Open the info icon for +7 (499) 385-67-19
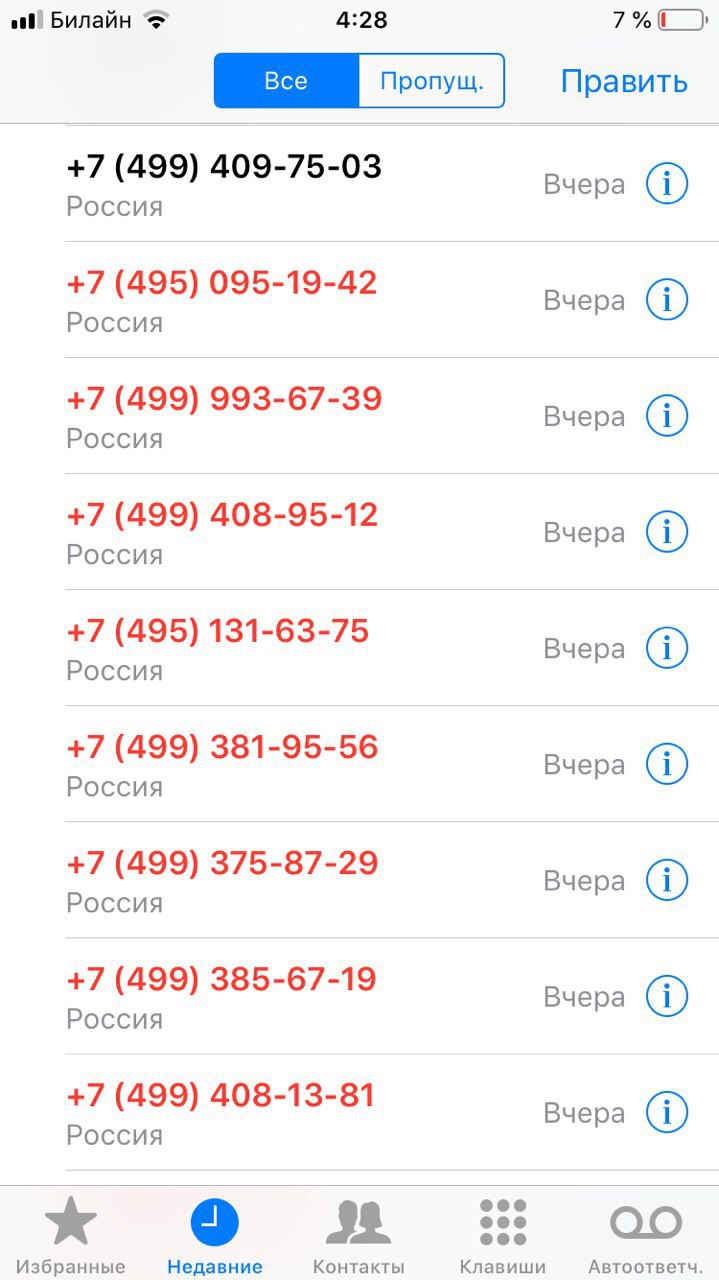 [667, 996]
